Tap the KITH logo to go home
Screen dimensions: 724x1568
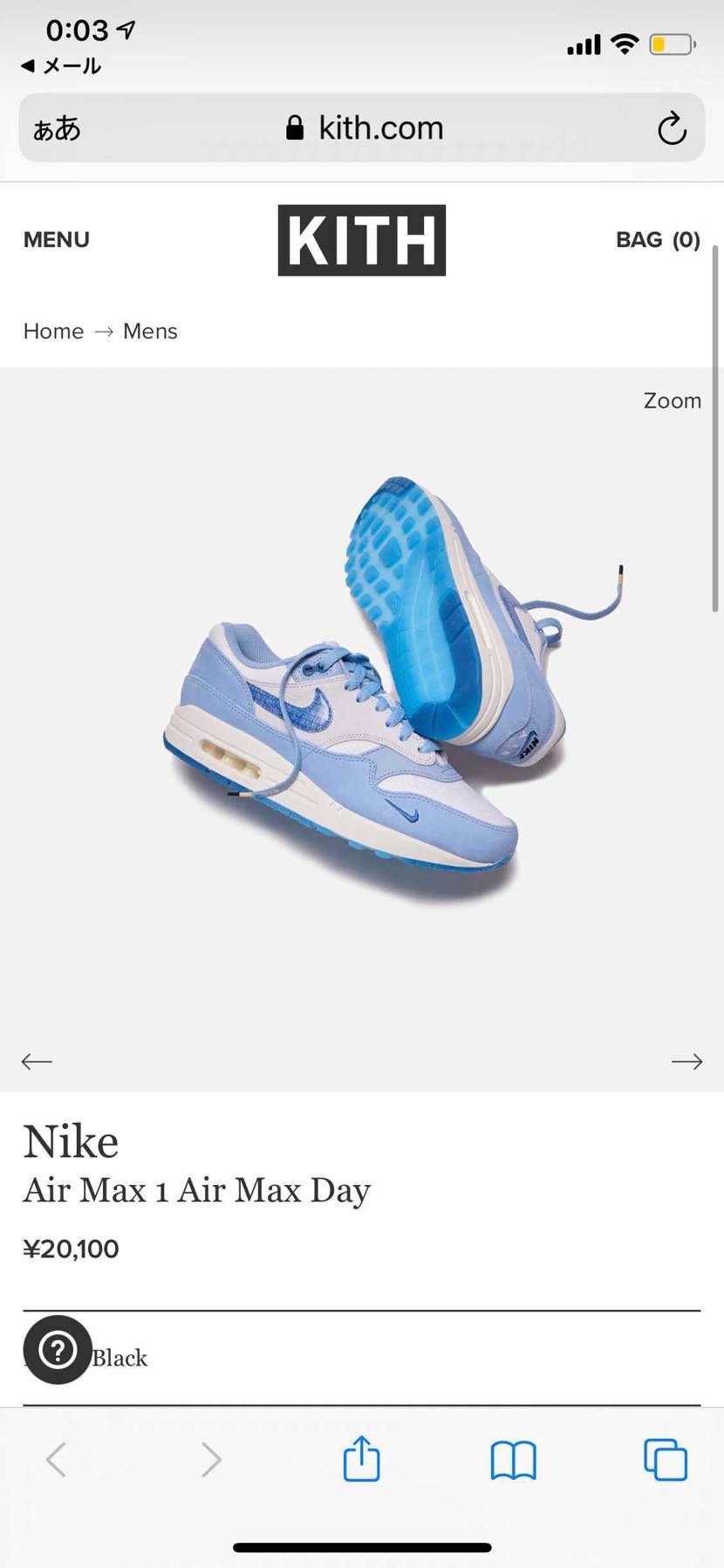pos(361,240)
